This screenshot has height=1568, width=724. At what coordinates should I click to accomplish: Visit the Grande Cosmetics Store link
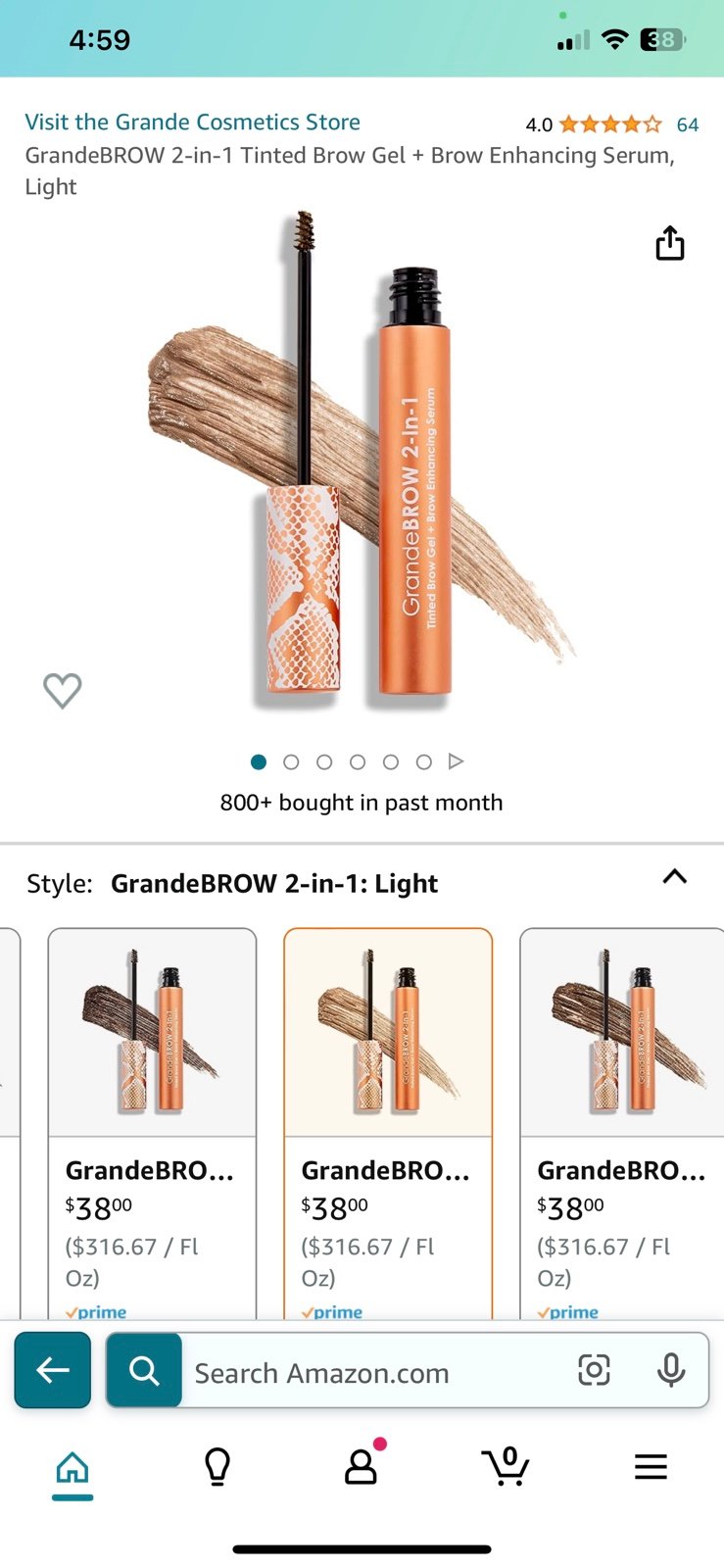[192, 122]
